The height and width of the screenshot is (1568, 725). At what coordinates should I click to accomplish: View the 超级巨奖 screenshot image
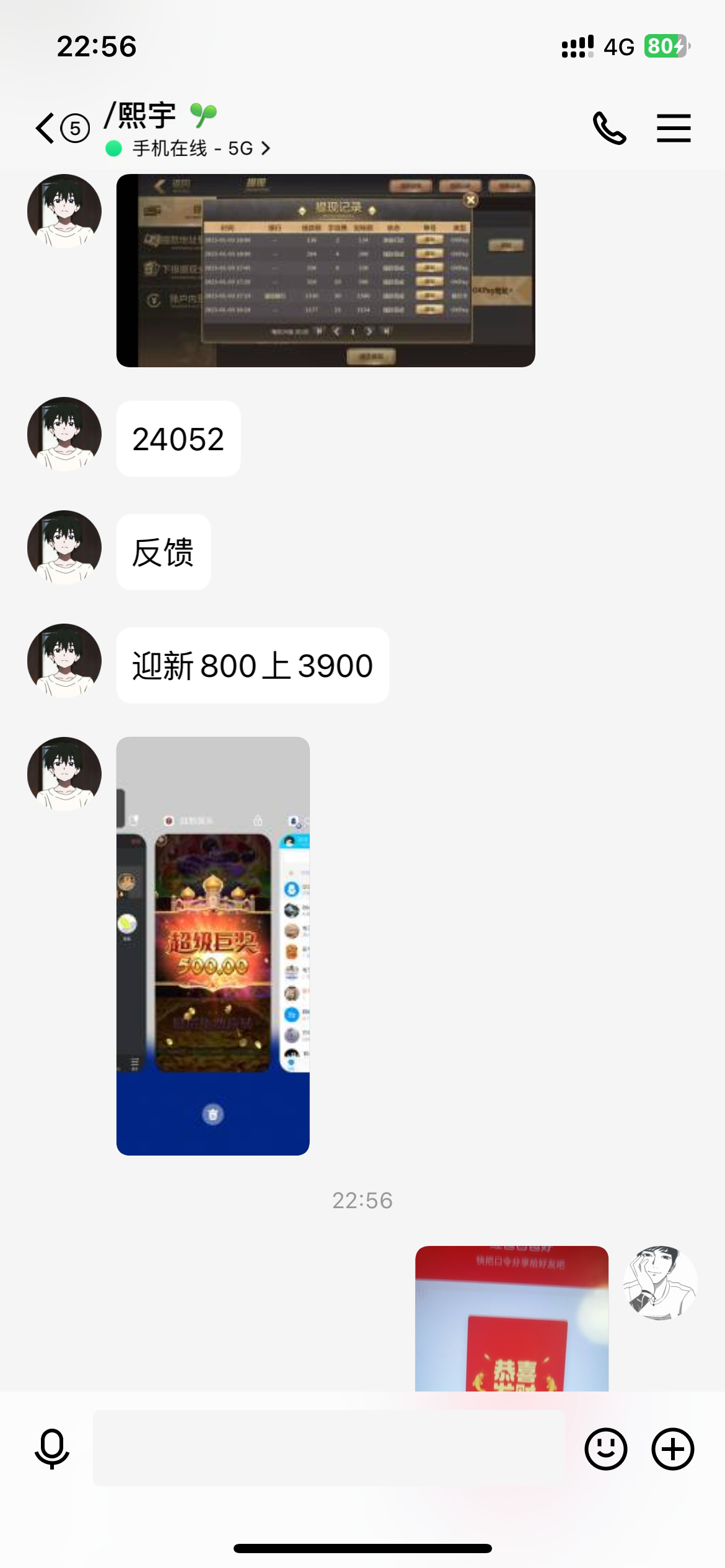pos(213,946)
